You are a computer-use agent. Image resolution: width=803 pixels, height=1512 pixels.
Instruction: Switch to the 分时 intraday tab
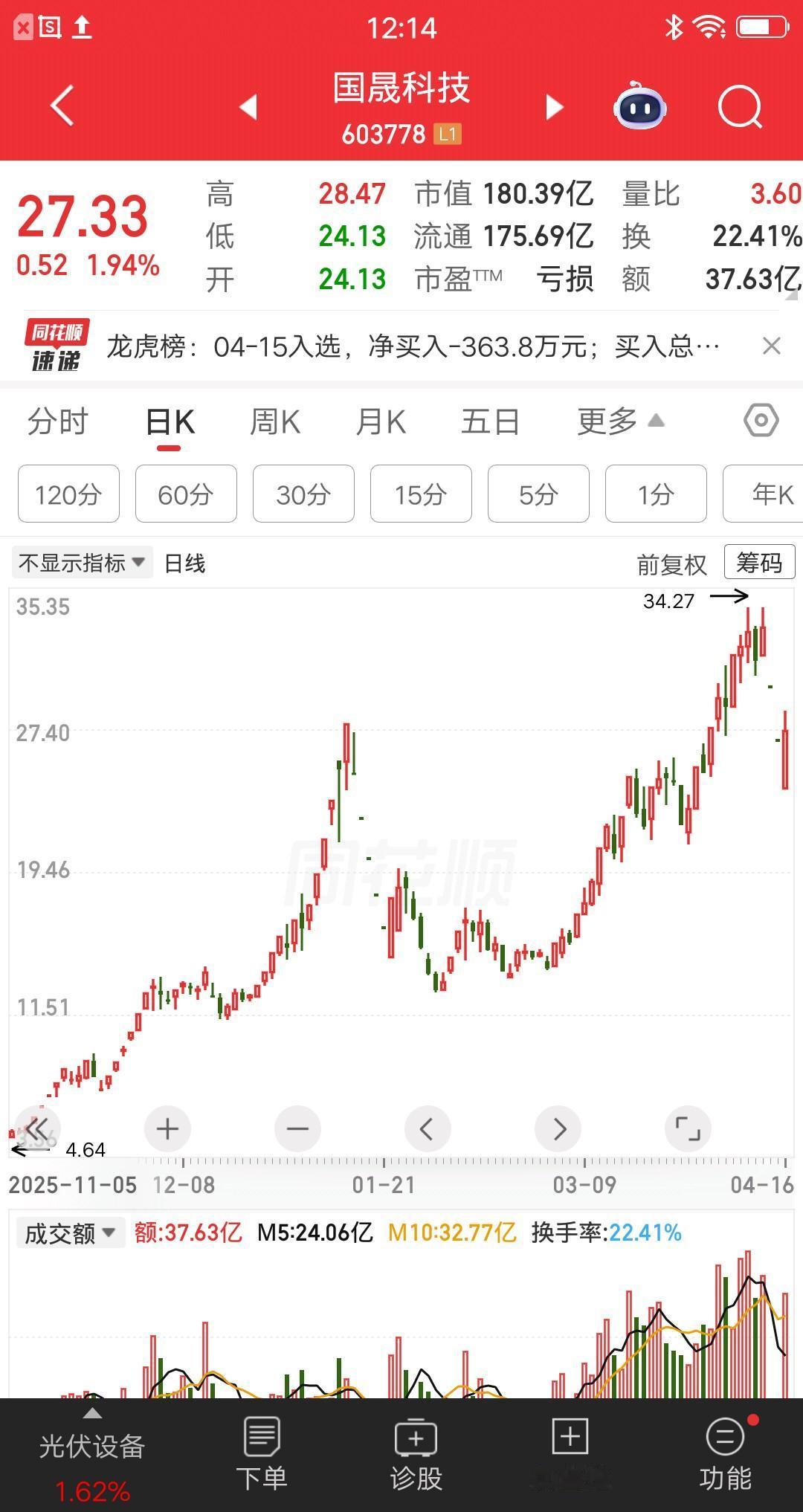point(58,421)
